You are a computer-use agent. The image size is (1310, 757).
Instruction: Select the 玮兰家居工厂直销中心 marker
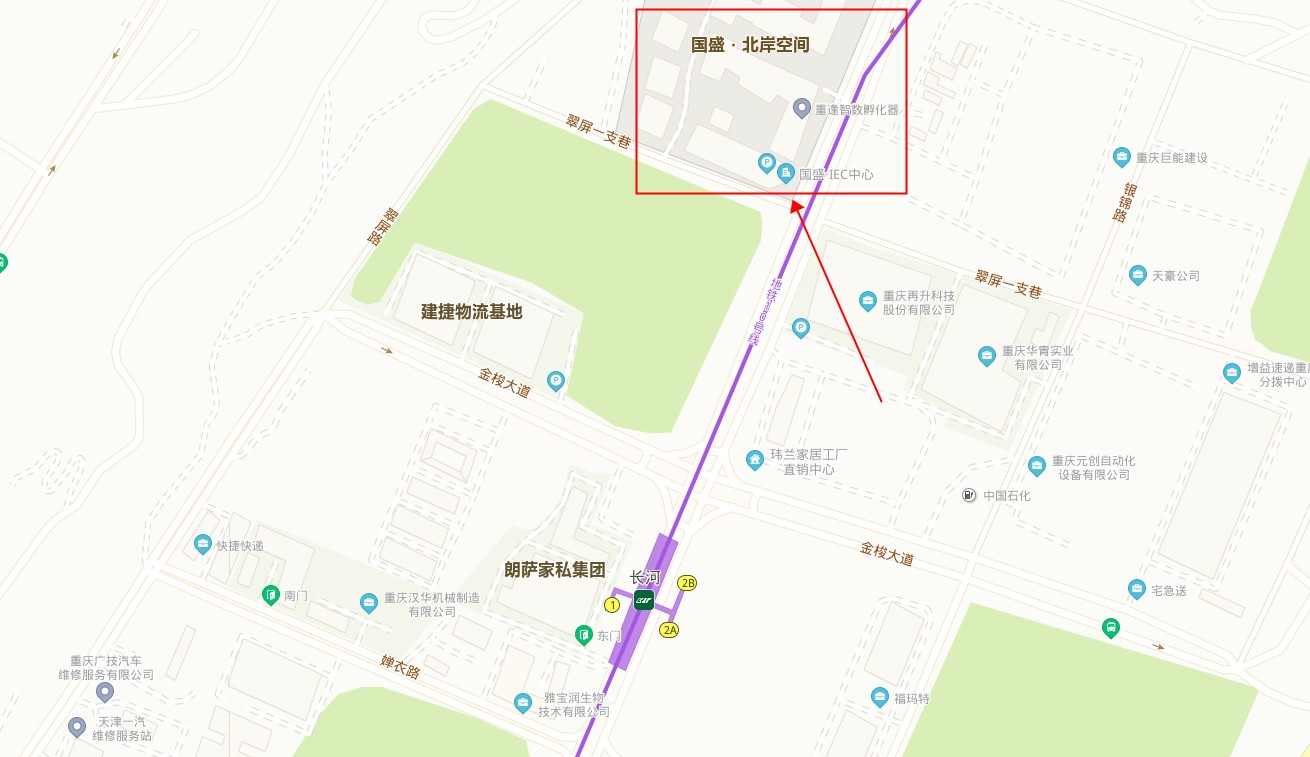(755, 459)
